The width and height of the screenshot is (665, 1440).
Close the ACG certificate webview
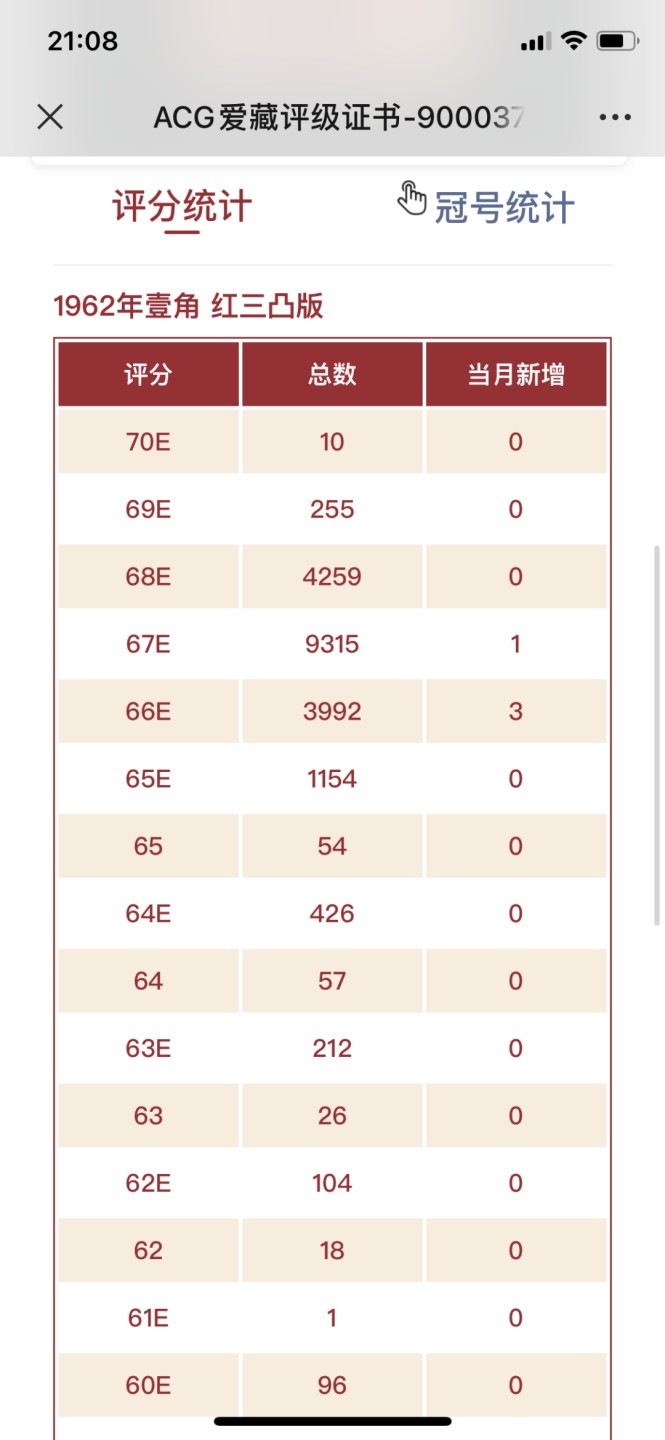pyautogui.click(x=50, y=117)
